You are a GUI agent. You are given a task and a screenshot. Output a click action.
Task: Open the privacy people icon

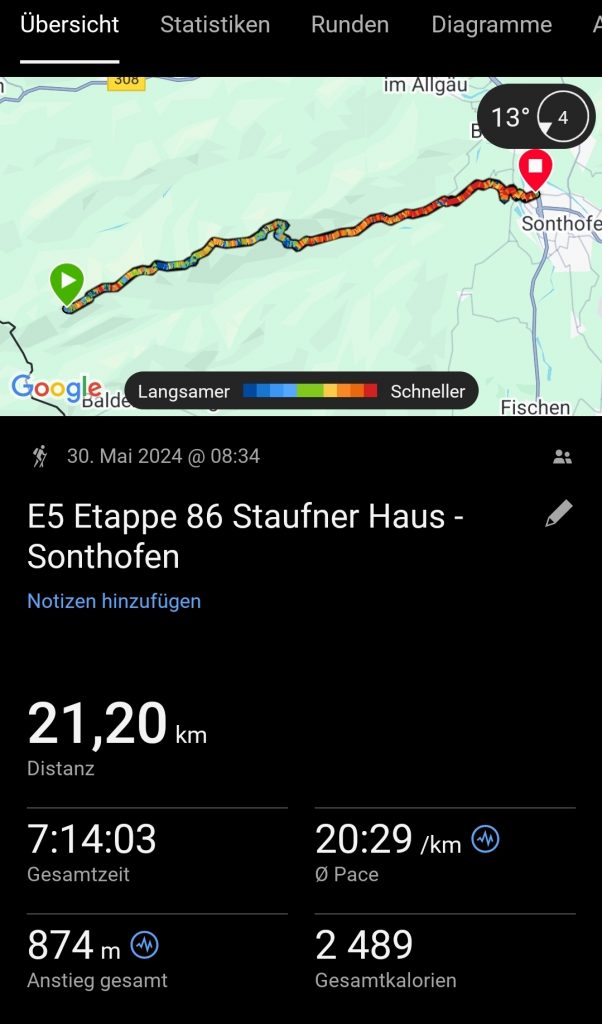pyautogui.click(x=562, y=457)
